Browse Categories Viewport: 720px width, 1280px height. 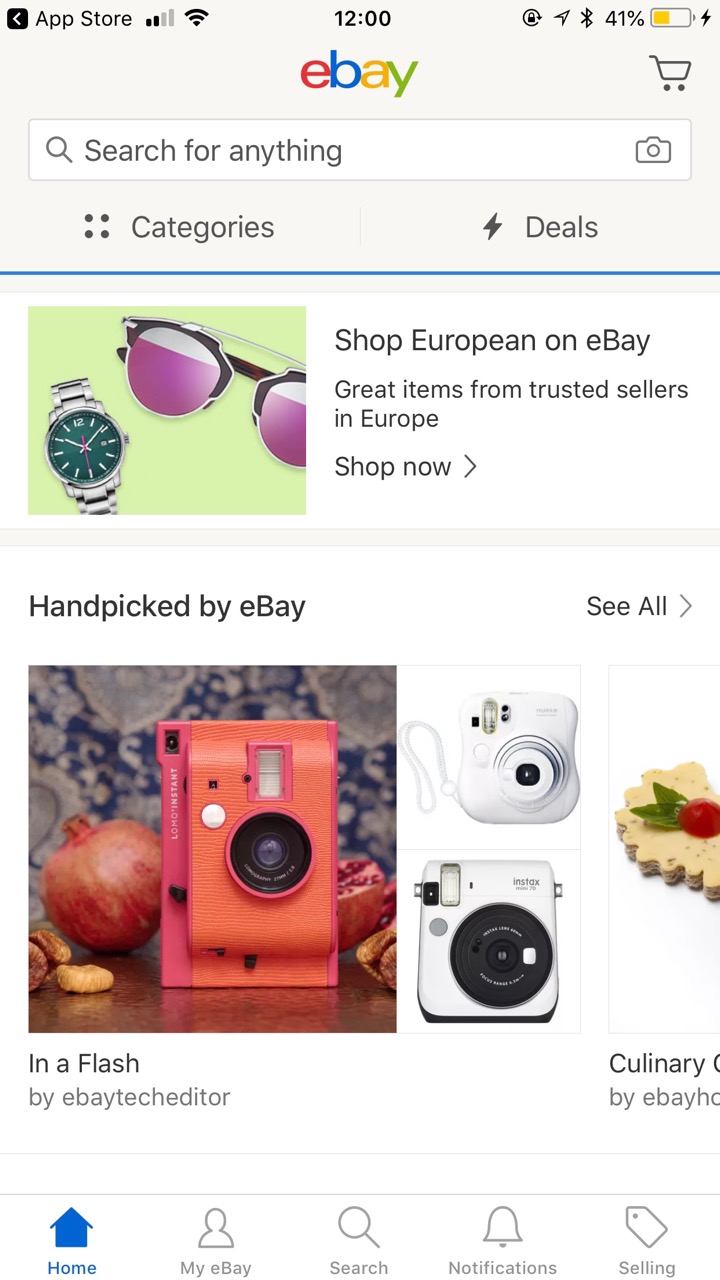tap(180, 227)
